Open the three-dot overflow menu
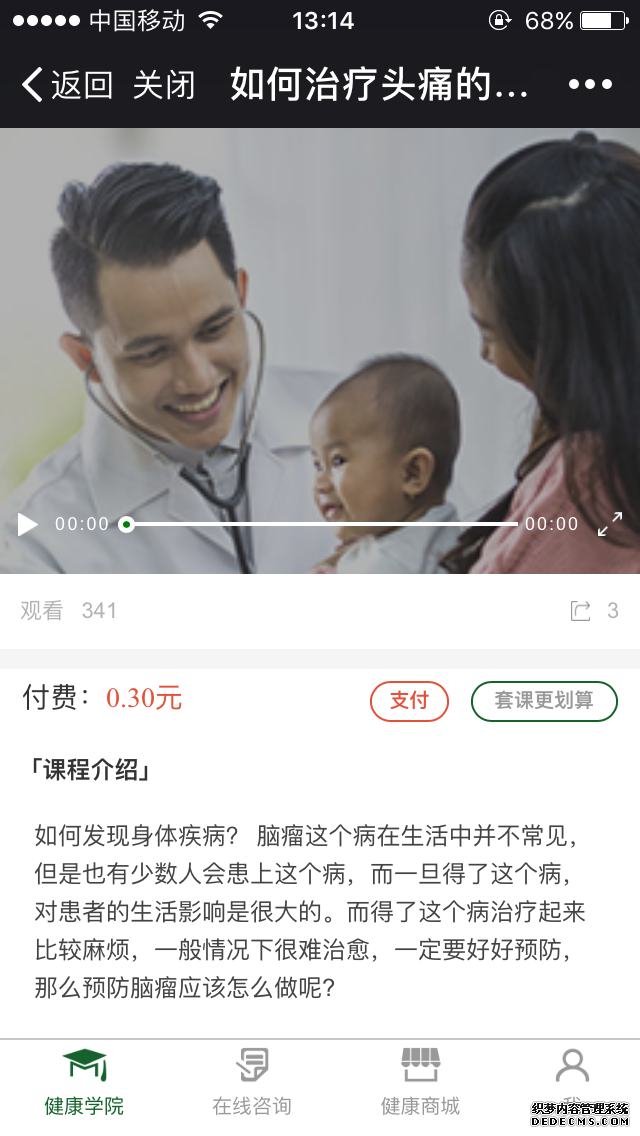640x1136 pixels. tap(590, 85)
